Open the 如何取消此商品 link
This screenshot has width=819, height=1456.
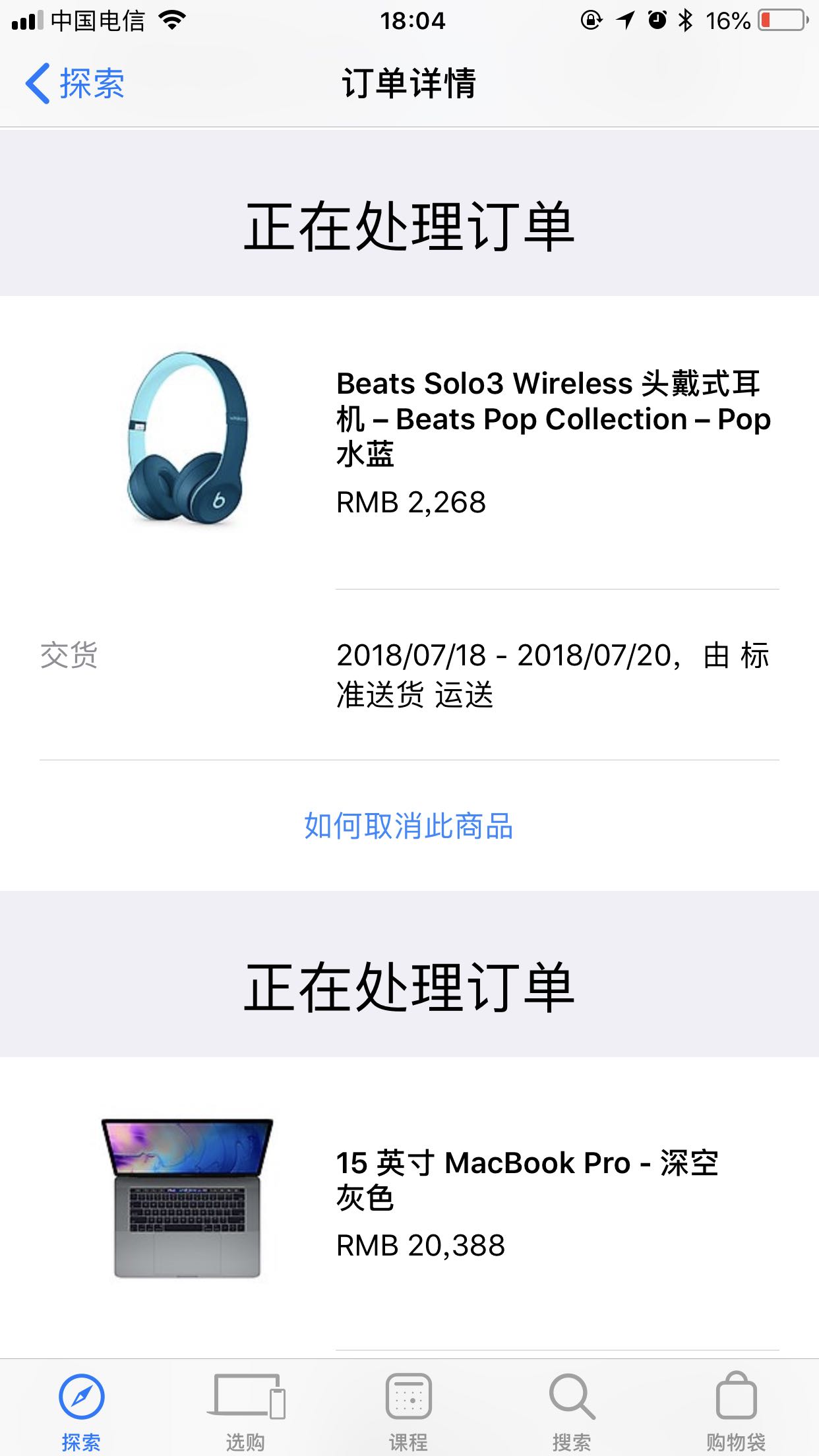[409, 826]
